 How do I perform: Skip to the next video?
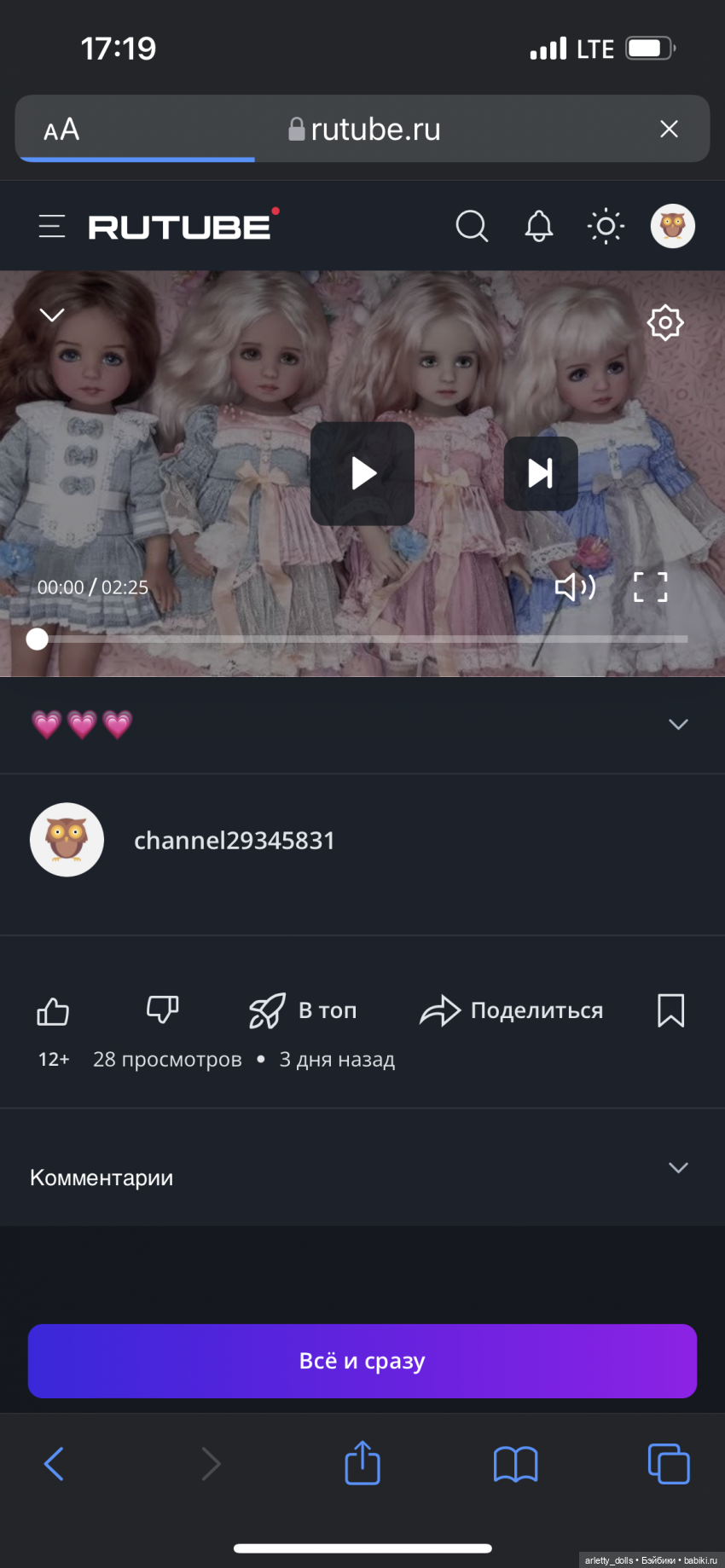pos(541,473)
